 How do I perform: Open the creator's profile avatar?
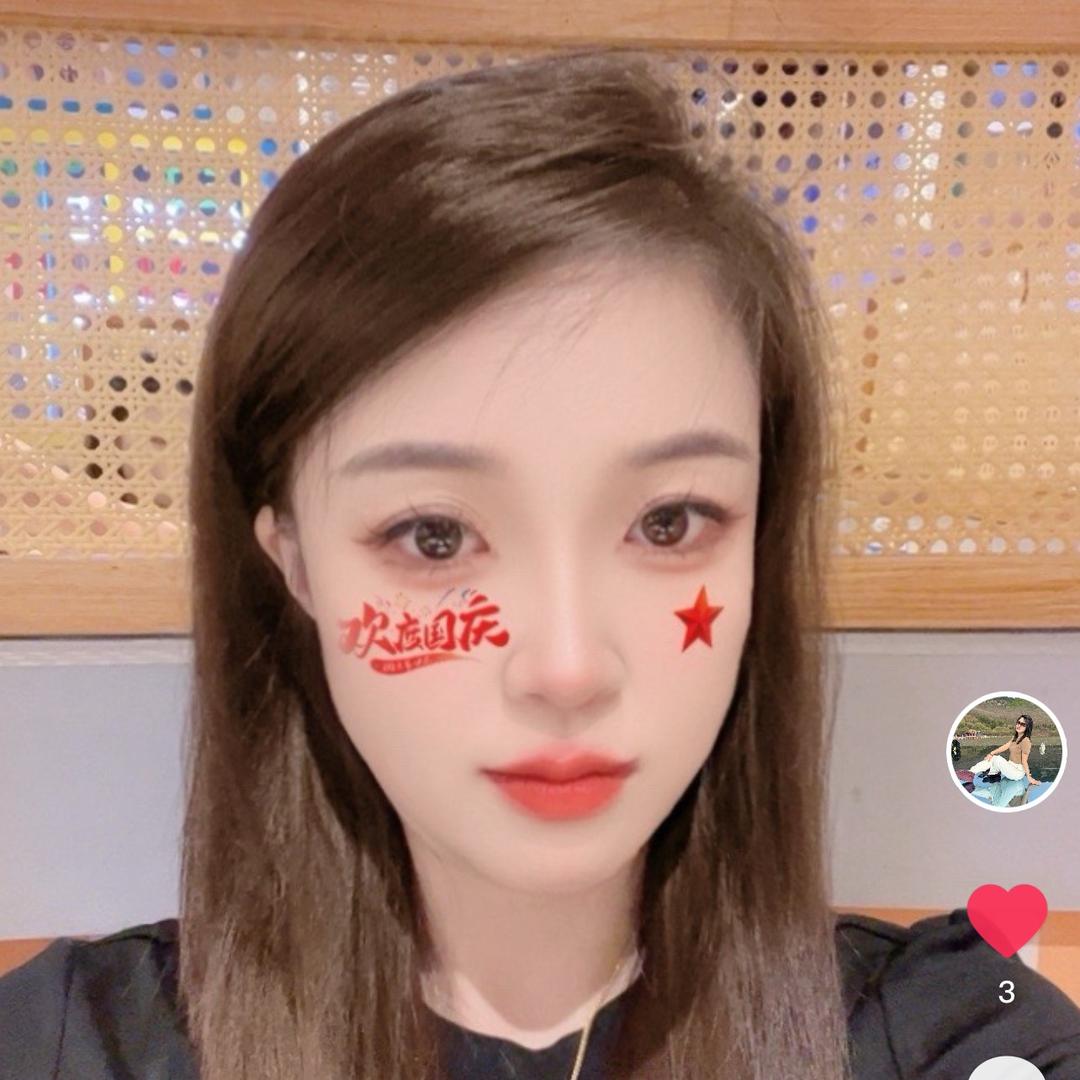[x=1006, y=751]
